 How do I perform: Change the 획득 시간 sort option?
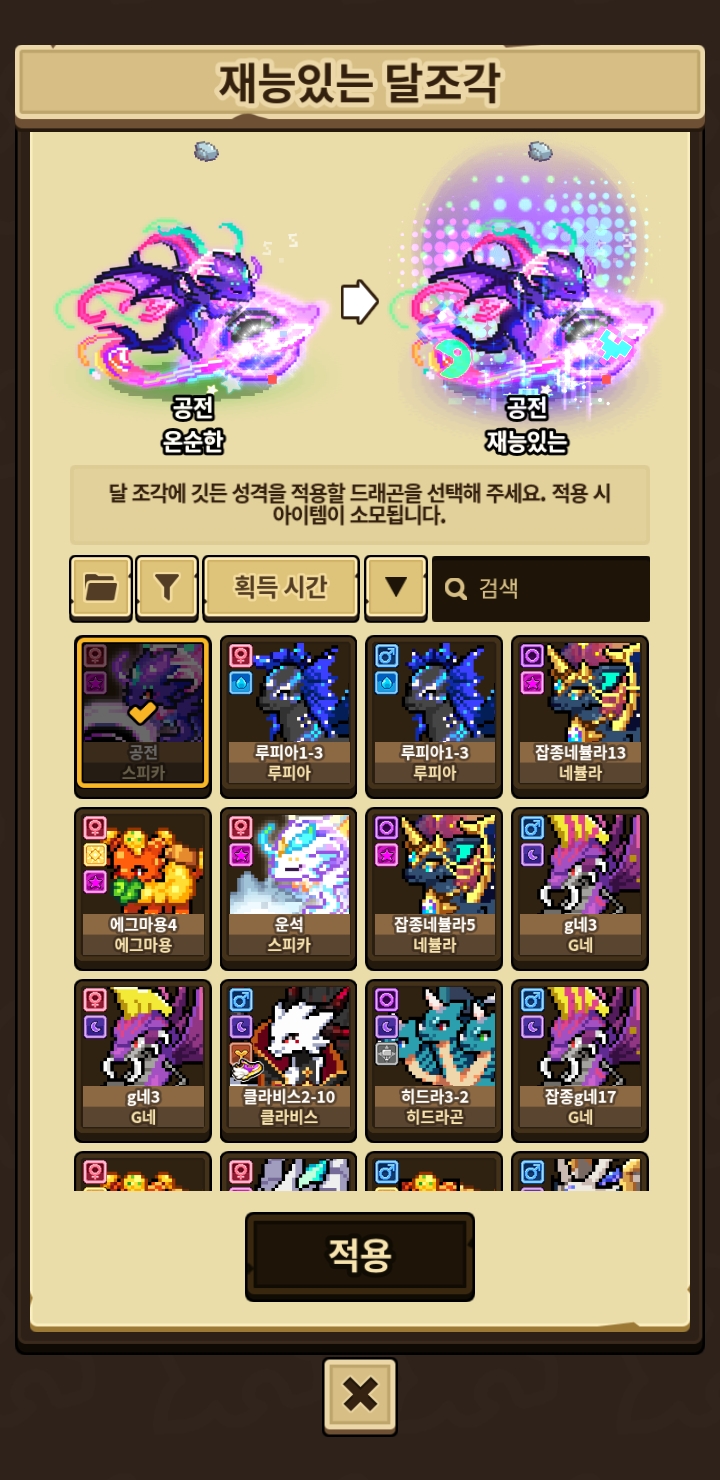click(x=281, y=587)
